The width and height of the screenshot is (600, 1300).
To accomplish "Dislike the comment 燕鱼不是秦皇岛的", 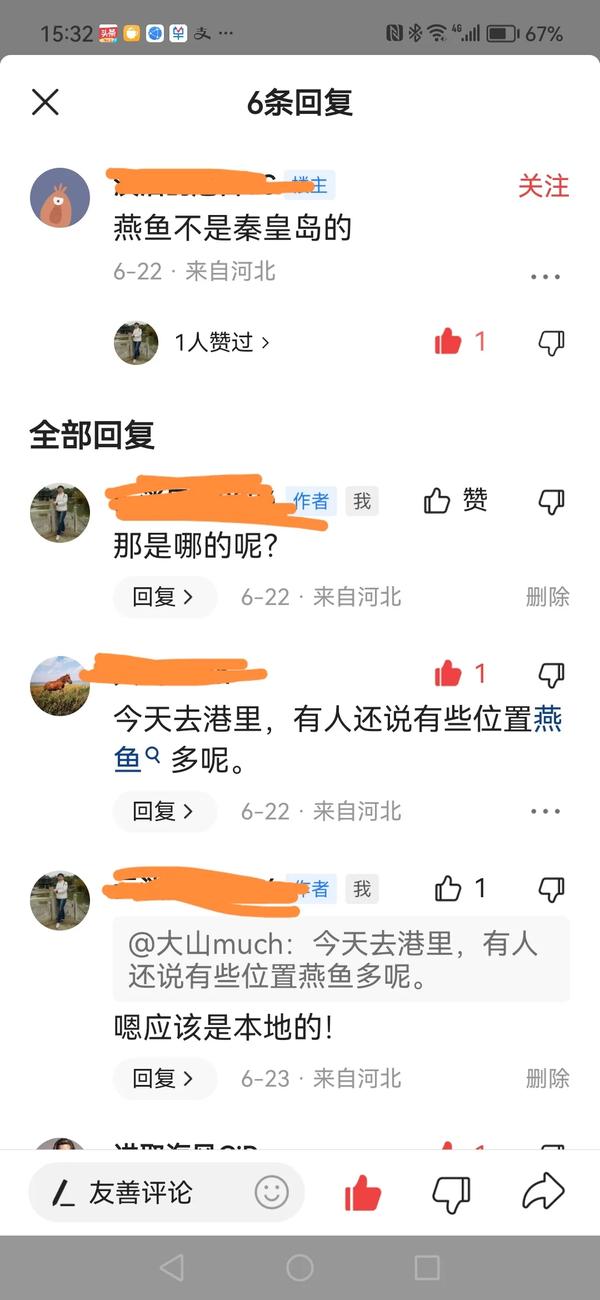I will tap(552, 342).
